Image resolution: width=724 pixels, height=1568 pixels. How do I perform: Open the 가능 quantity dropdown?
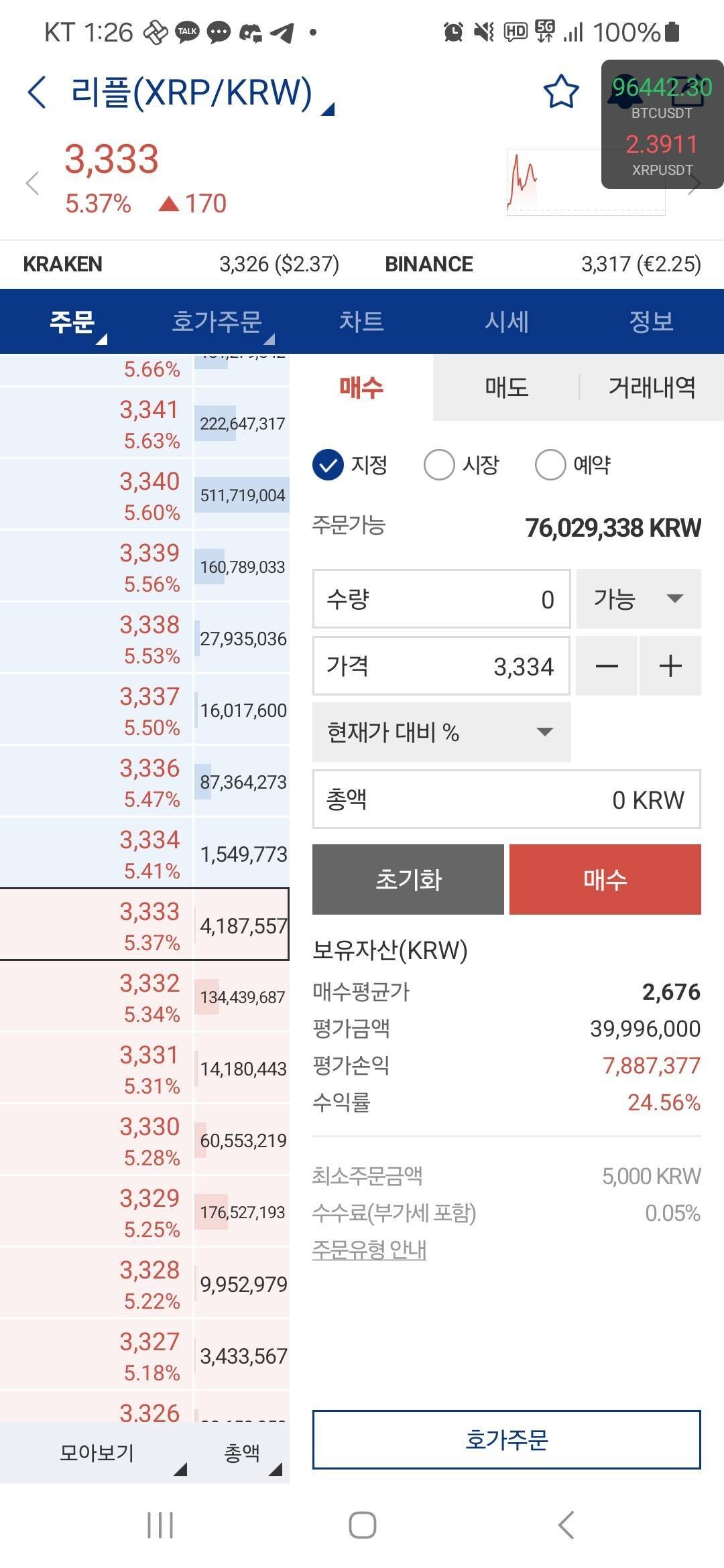pyautogui.click(x=637, y=599)
